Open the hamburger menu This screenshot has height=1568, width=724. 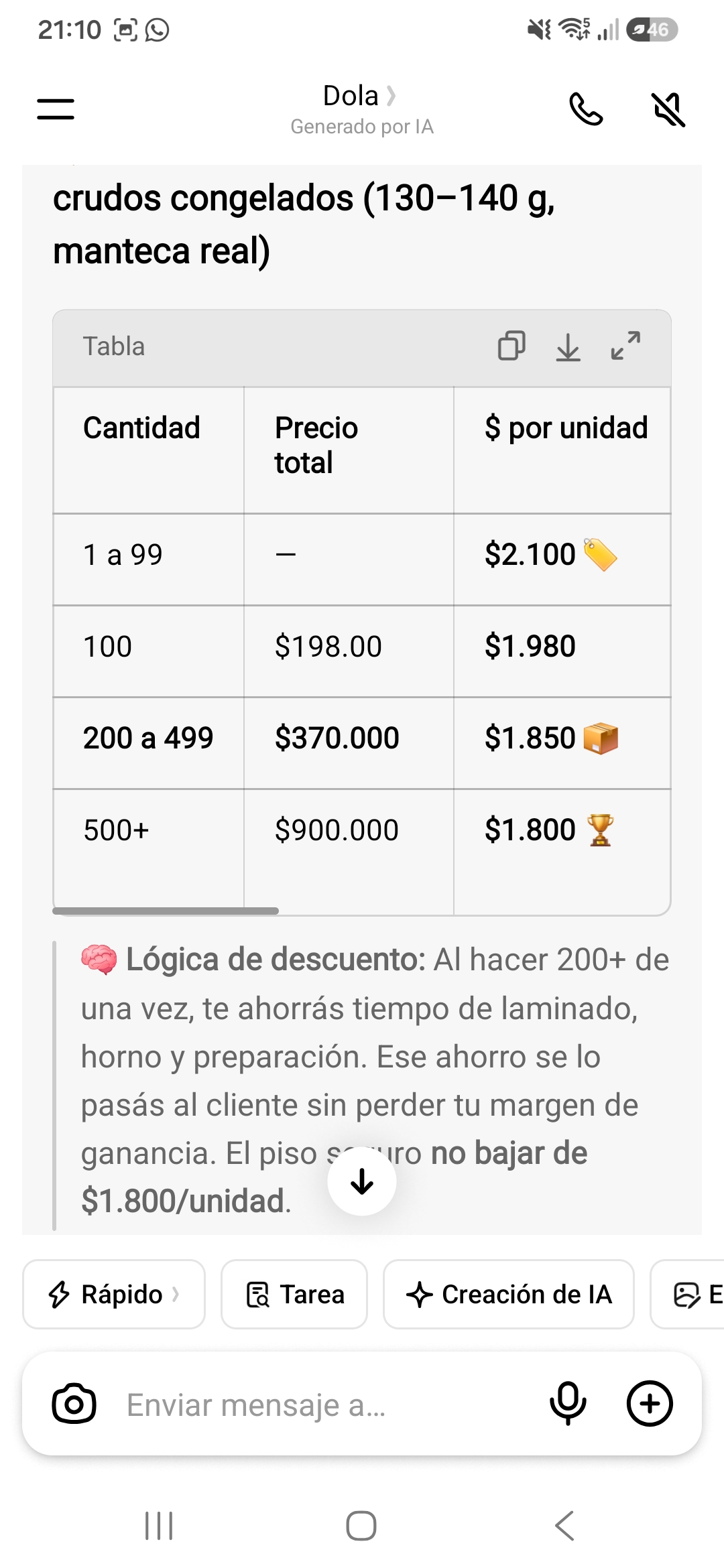pos(56,109)
